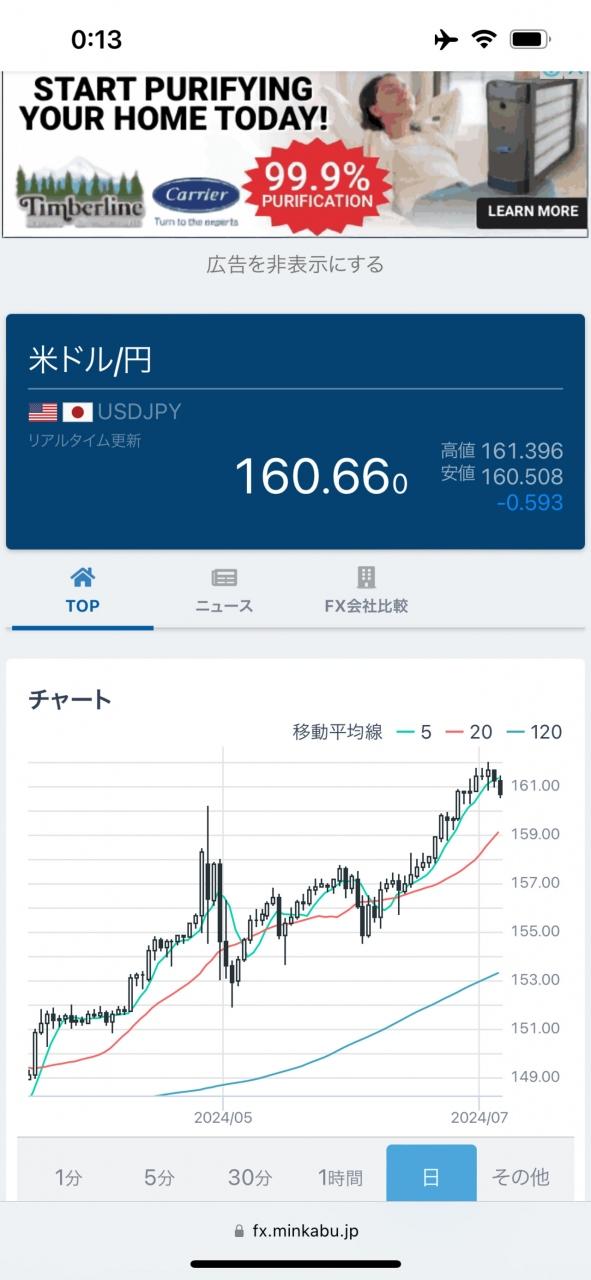Tap the fx.minkabu.jp address bar
This screenshot has width=591, height=1280.
(x=295, y=1231)
